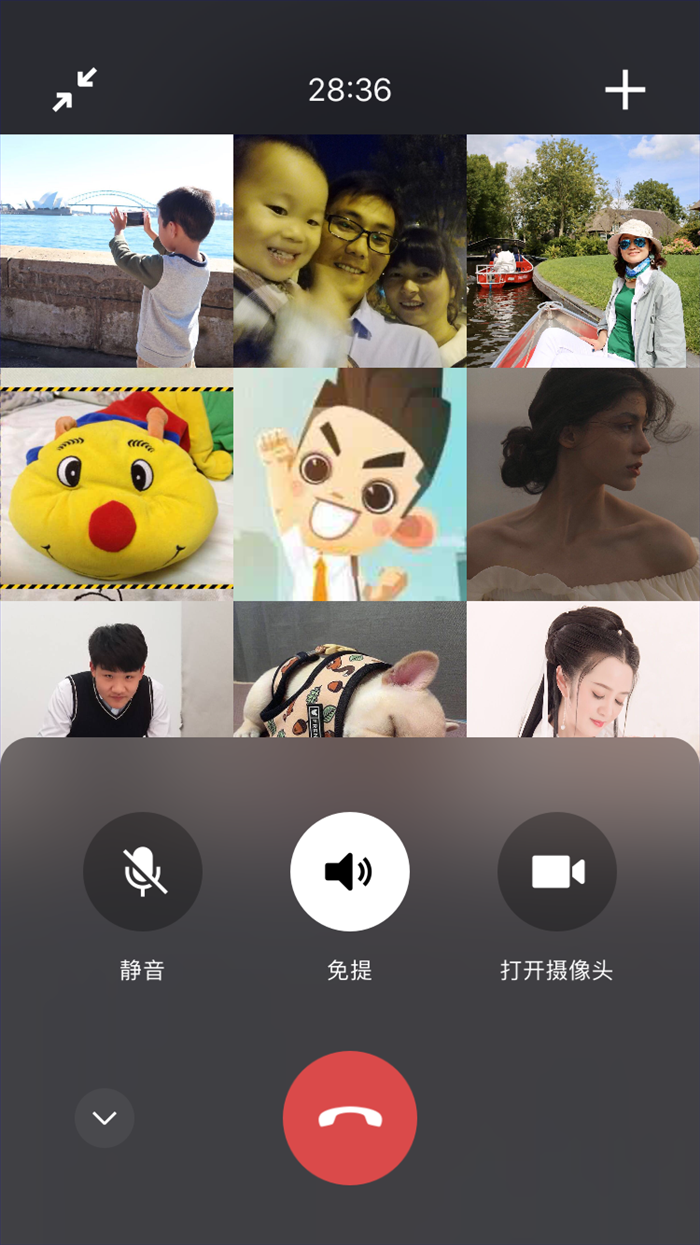Turn on the camera

(x=557, y=871)
